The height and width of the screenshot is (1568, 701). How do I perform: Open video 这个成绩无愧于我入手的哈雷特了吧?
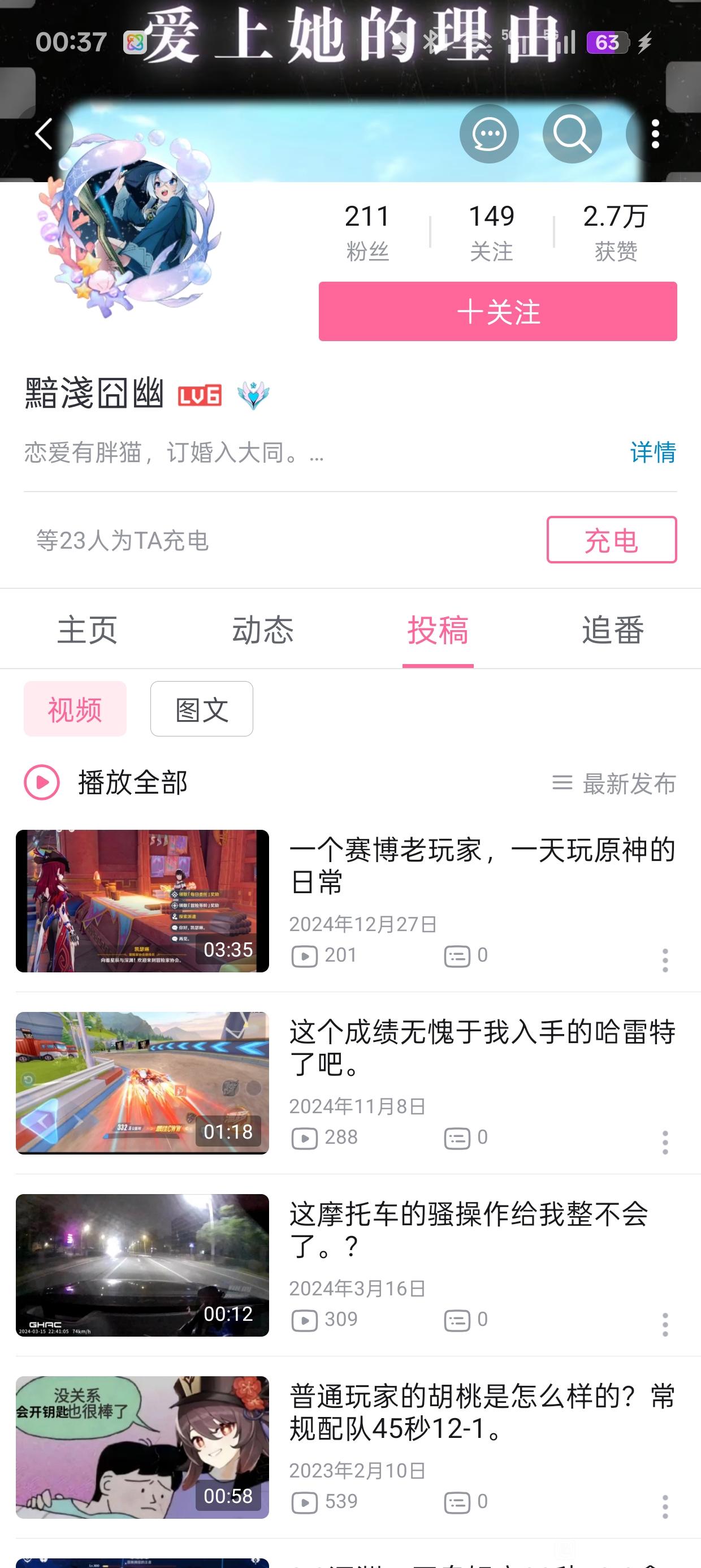[481, 1047]
